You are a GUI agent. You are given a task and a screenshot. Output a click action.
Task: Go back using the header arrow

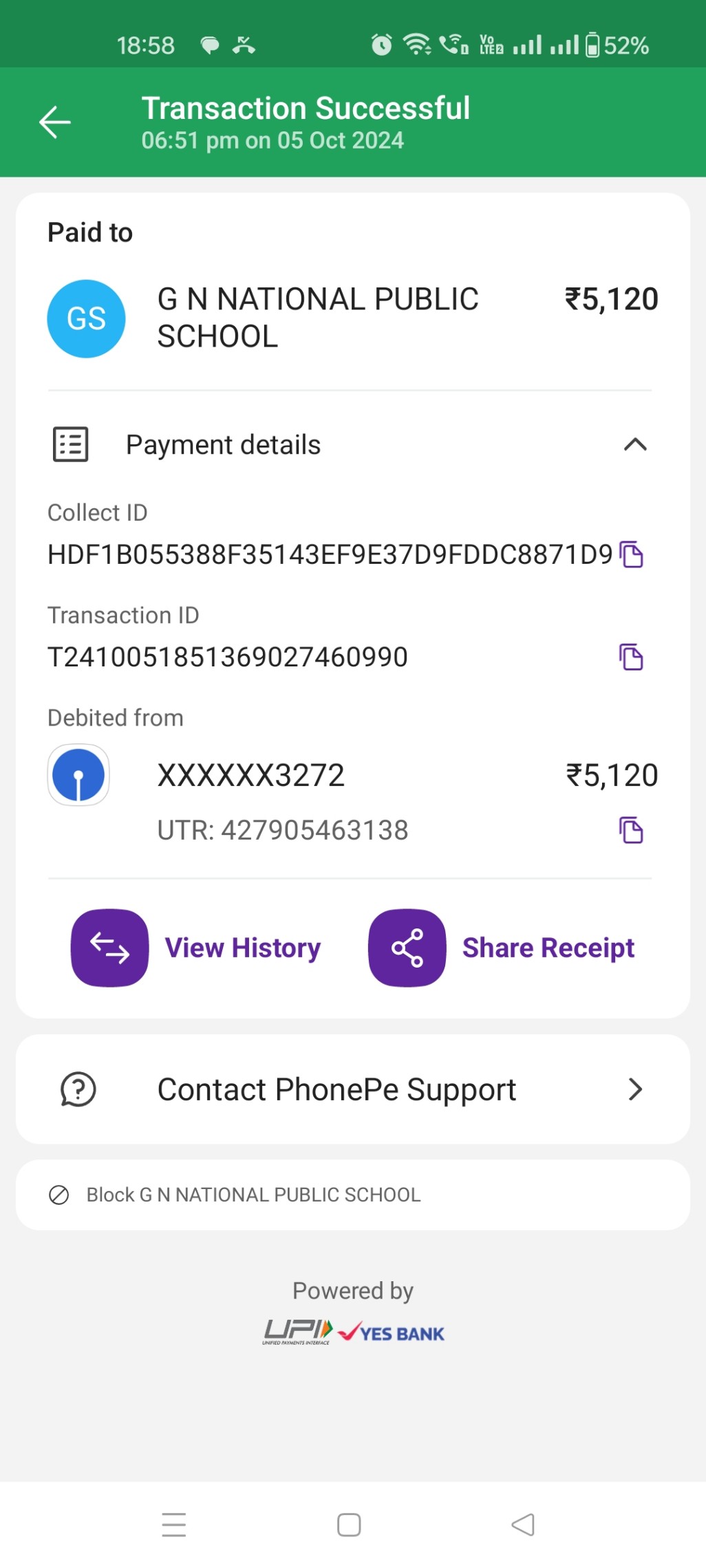coord(55,122)
